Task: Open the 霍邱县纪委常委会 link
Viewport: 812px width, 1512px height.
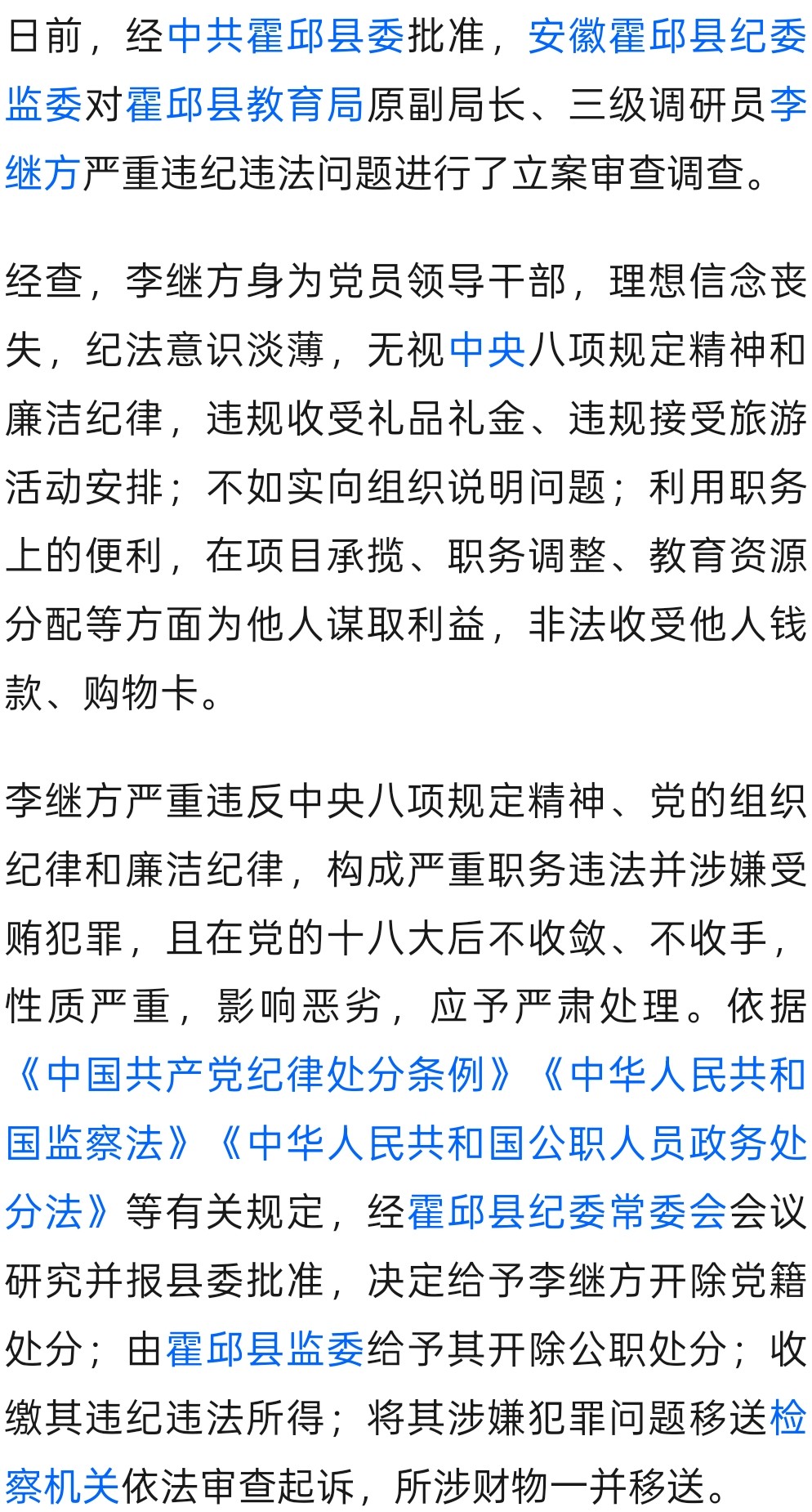Action: point(568,1212)
